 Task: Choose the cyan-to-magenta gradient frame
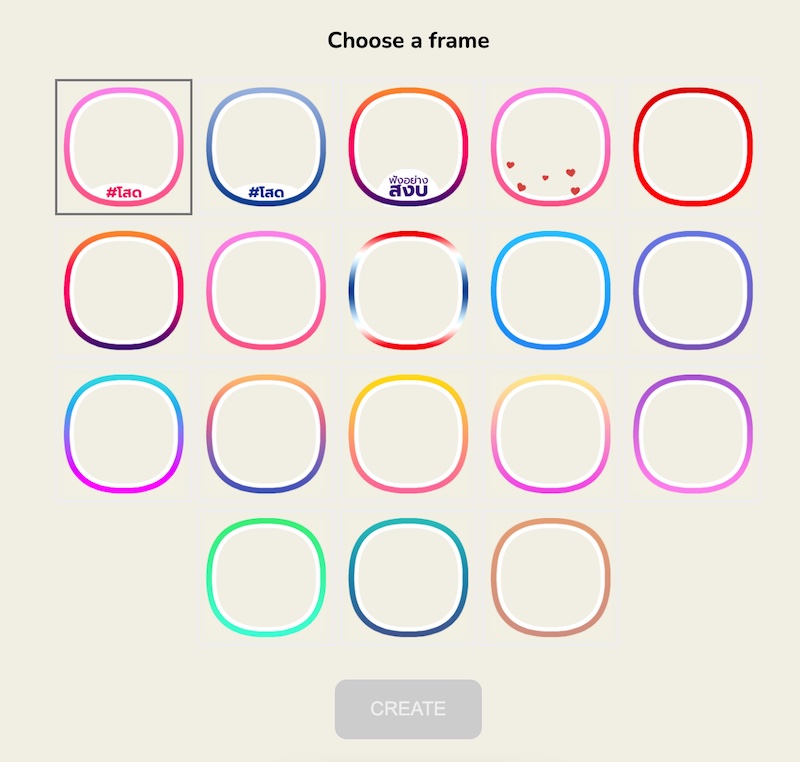click(x=124, y=433)
